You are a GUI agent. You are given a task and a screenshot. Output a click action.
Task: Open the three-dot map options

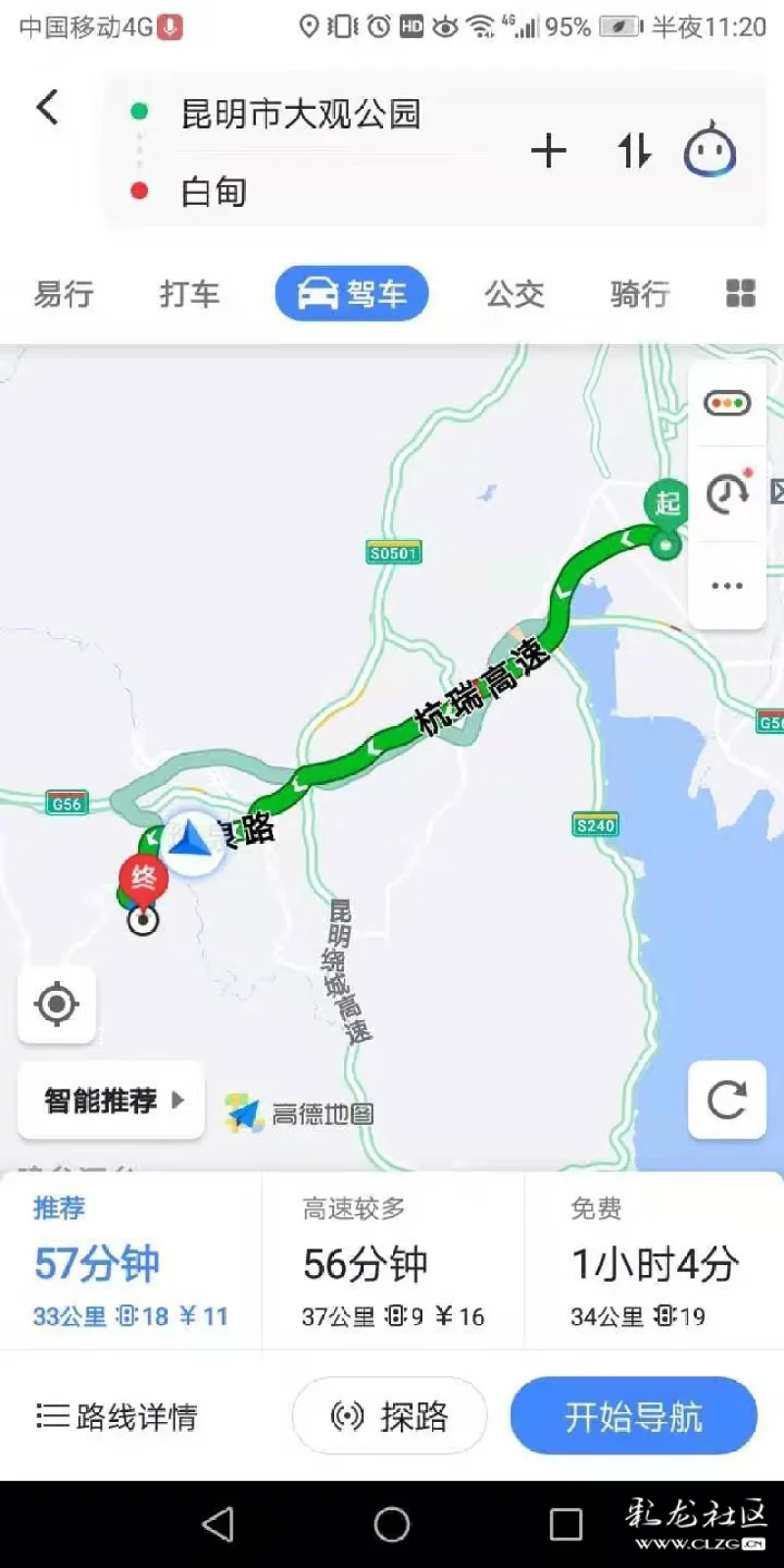coord(726,585)
